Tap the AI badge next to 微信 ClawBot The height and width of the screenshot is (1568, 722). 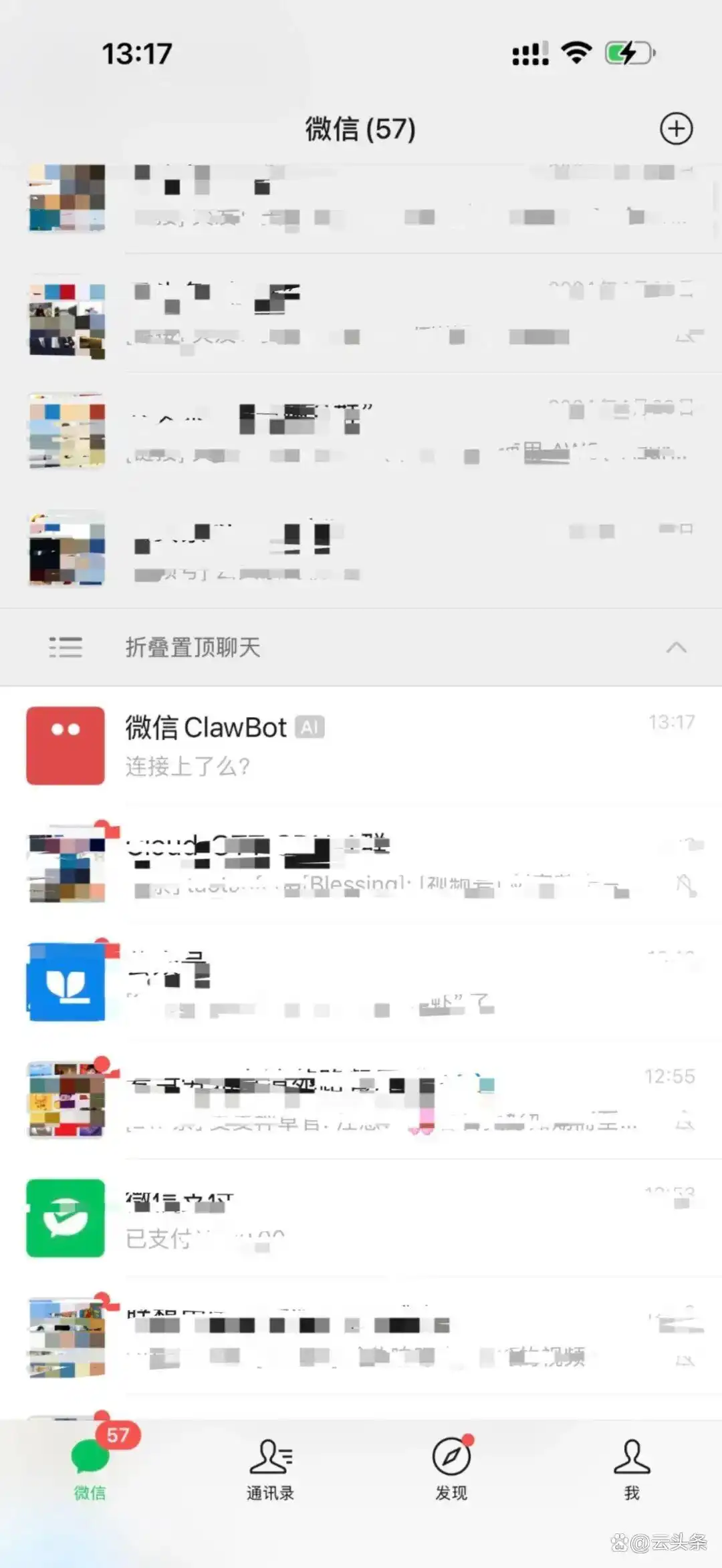coord(310,728)
